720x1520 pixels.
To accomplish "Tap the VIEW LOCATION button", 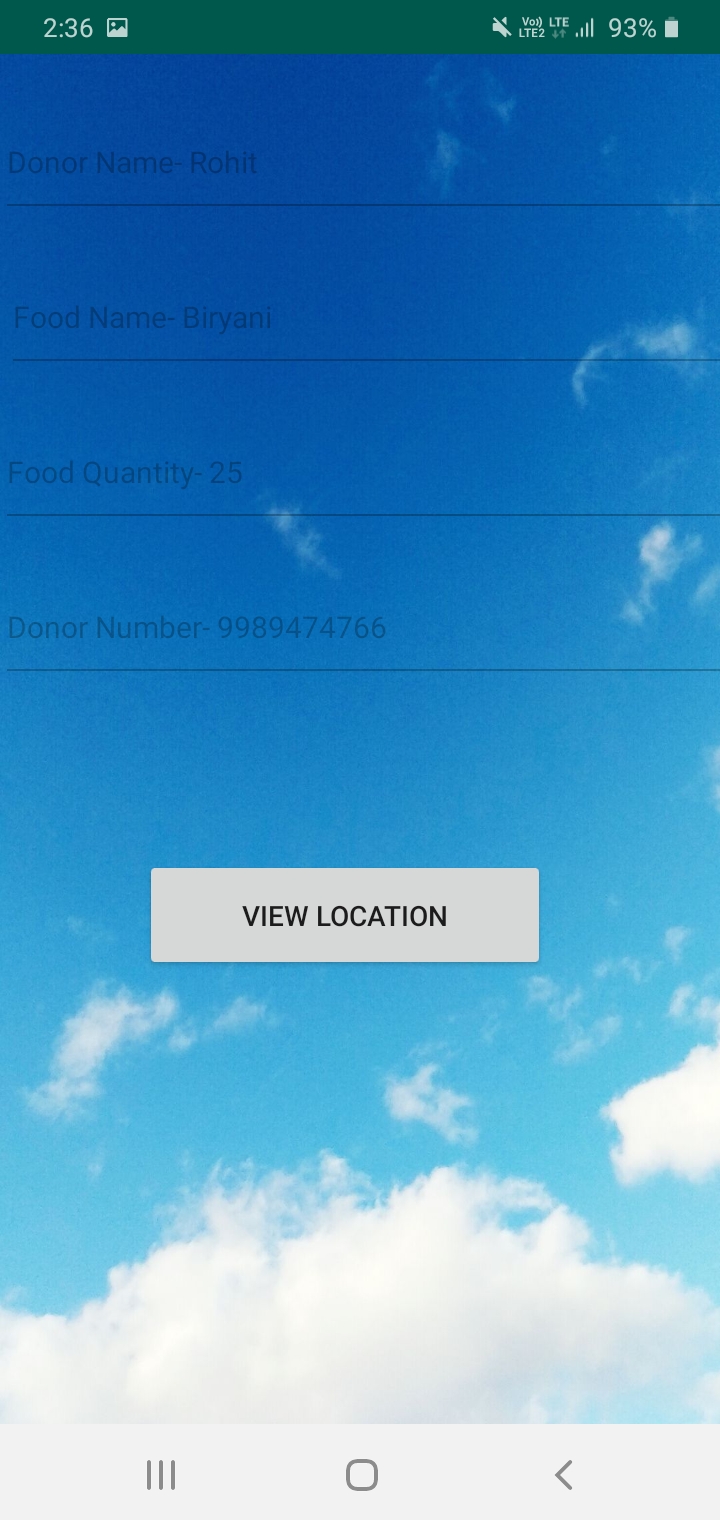I will [344, 915].
